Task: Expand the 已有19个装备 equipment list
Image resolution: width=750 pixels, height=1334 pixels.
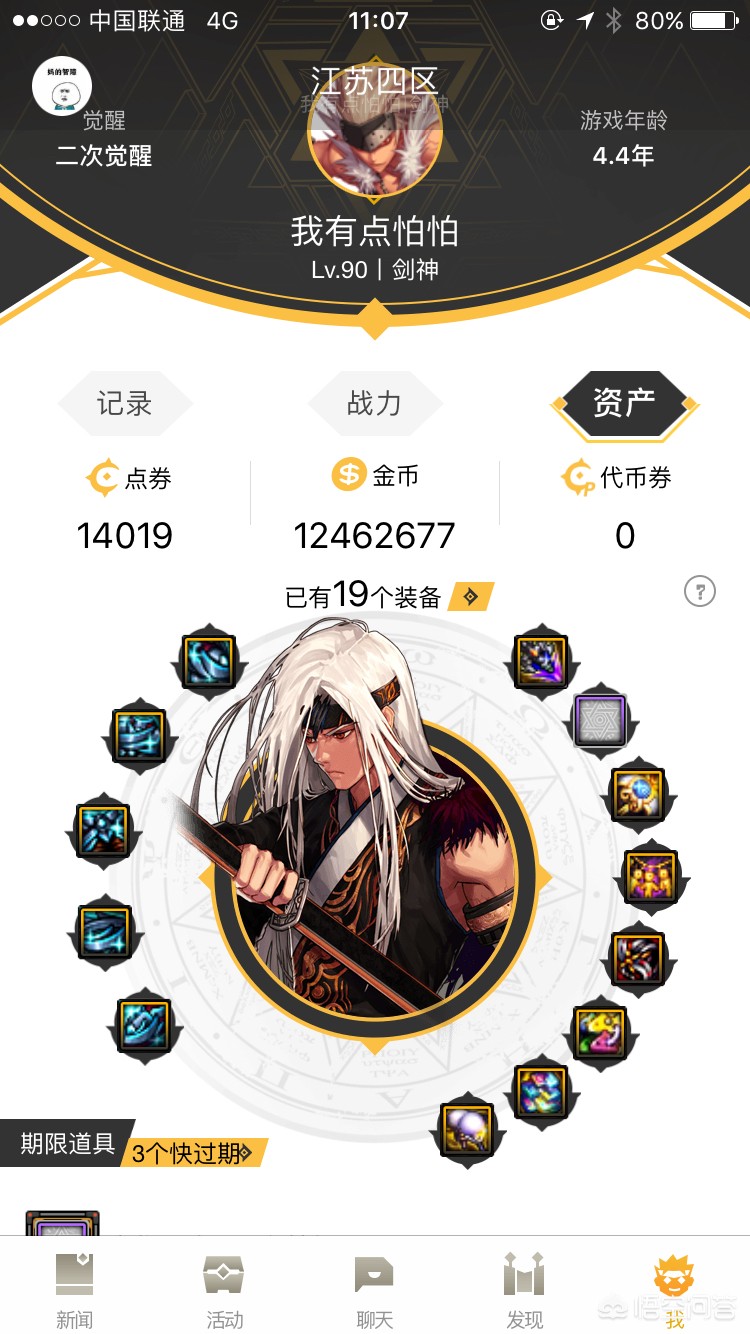Action: coord(470,597)
